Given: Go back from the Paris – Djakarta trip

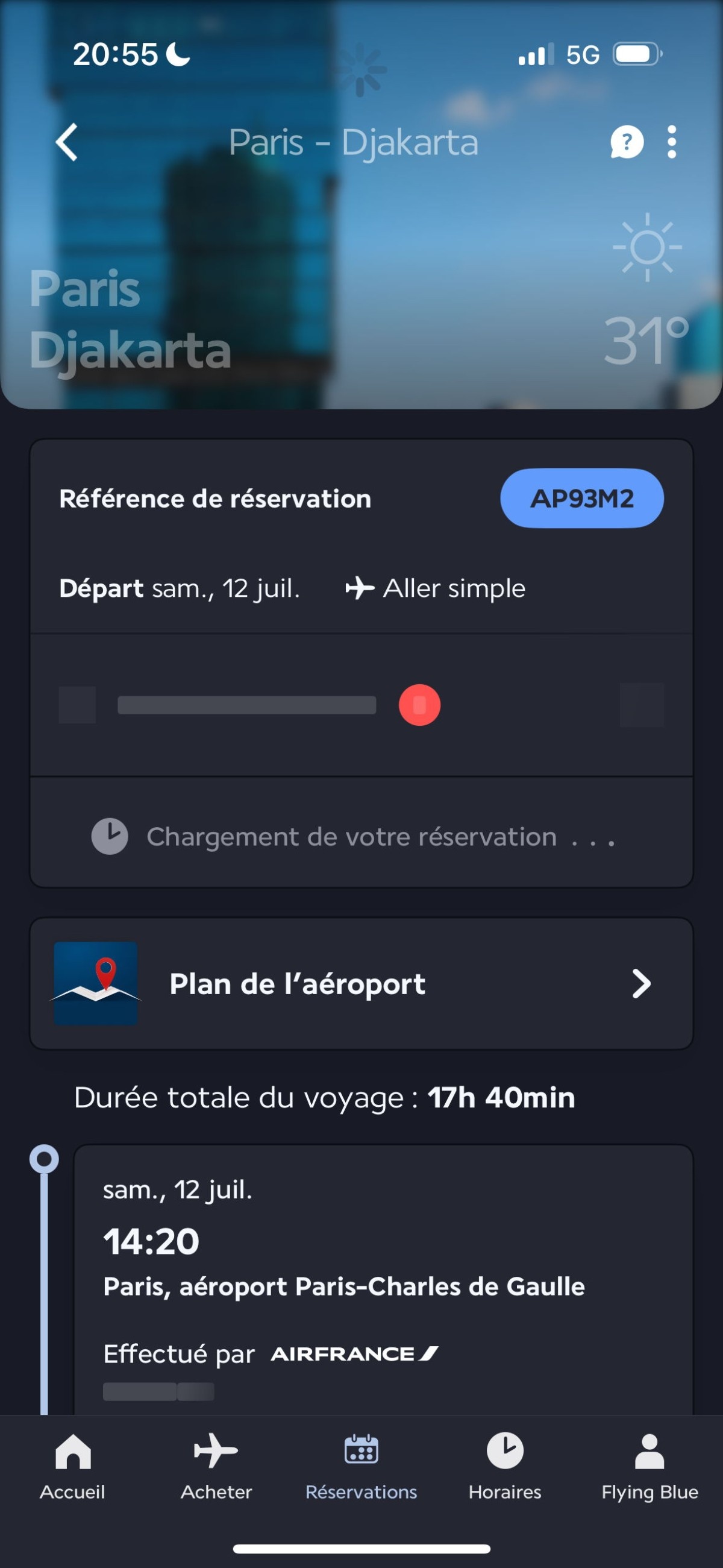Looking at the screenshot, I should (x=67, y=142).
